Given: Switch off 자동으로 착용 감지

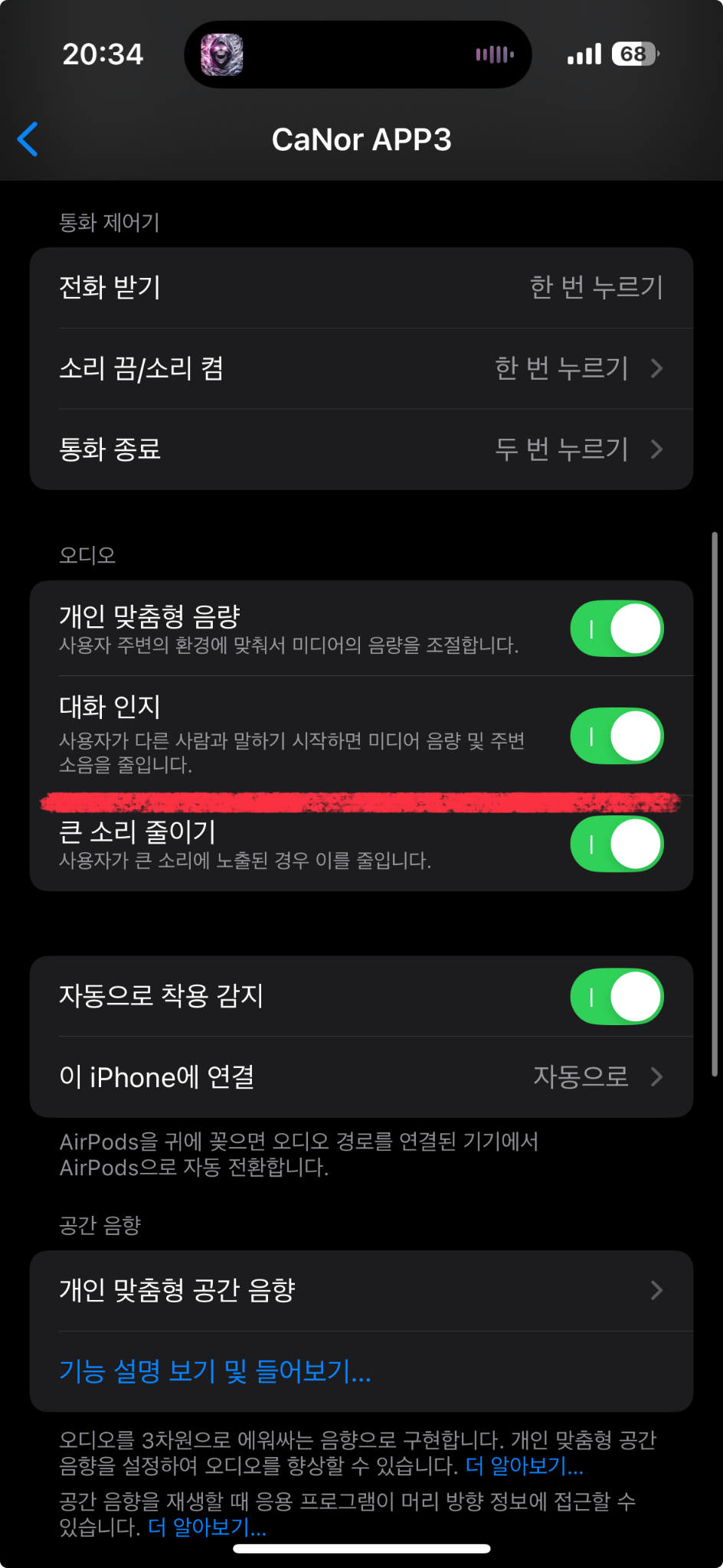Looking at the screenshot, I should pyautogui.click(x=617, y=996).
